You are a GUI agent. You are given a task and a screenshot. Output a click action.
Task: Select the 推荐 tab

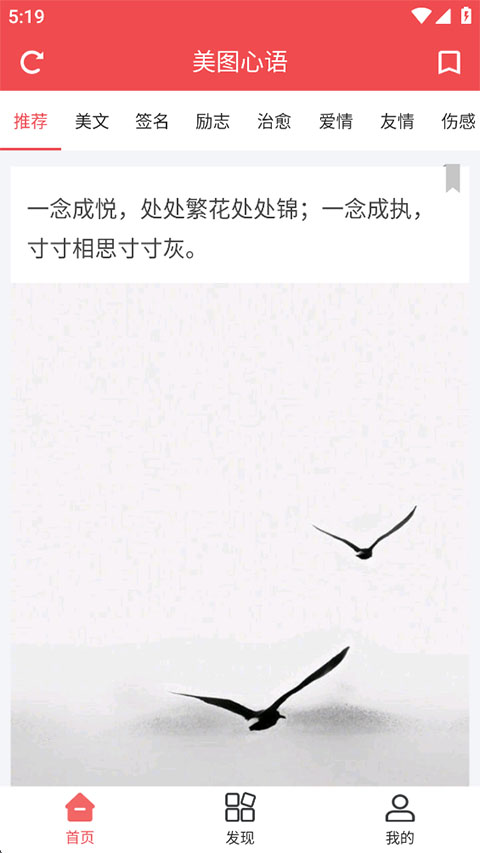coord(30,121)
